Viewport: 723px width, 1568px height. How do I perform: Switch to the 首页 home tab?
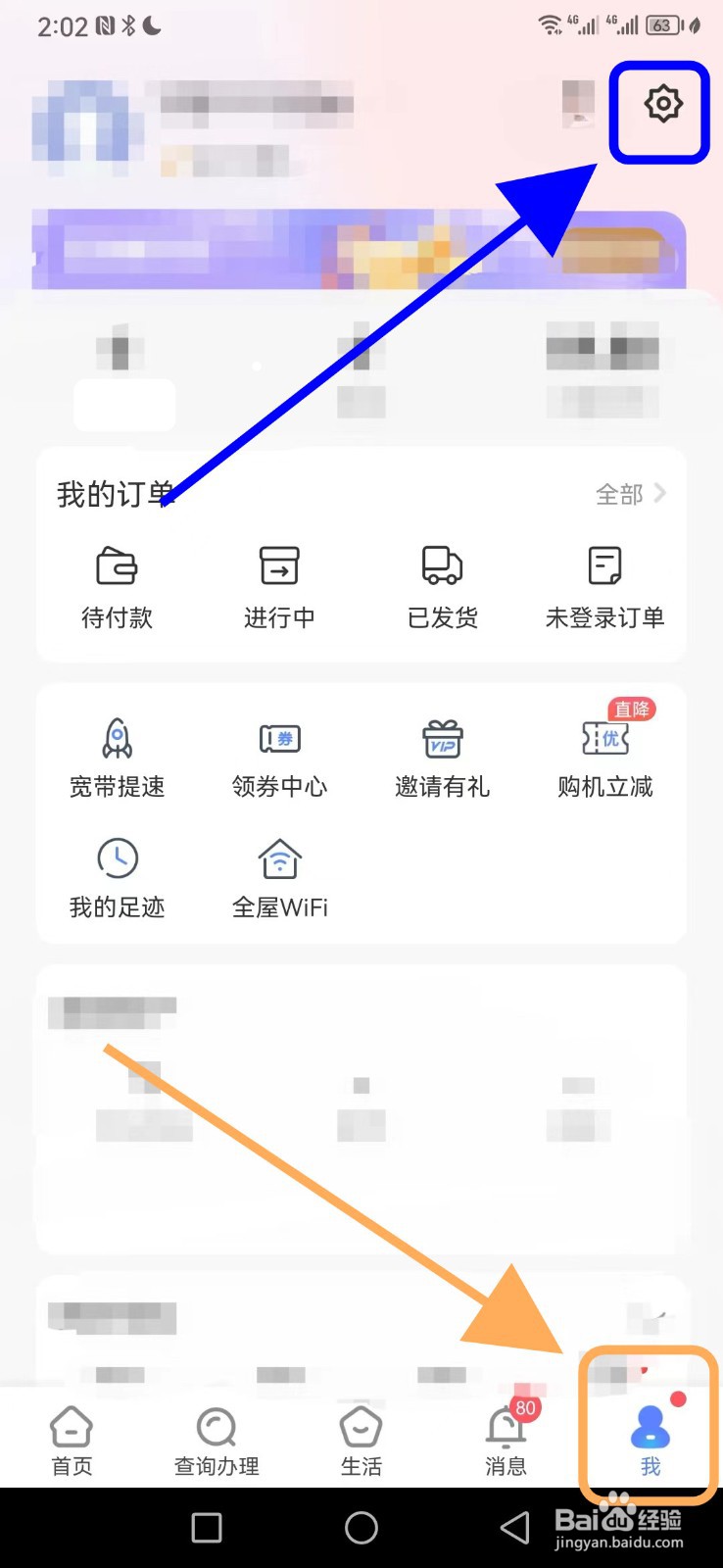(x=71, y=1436)
